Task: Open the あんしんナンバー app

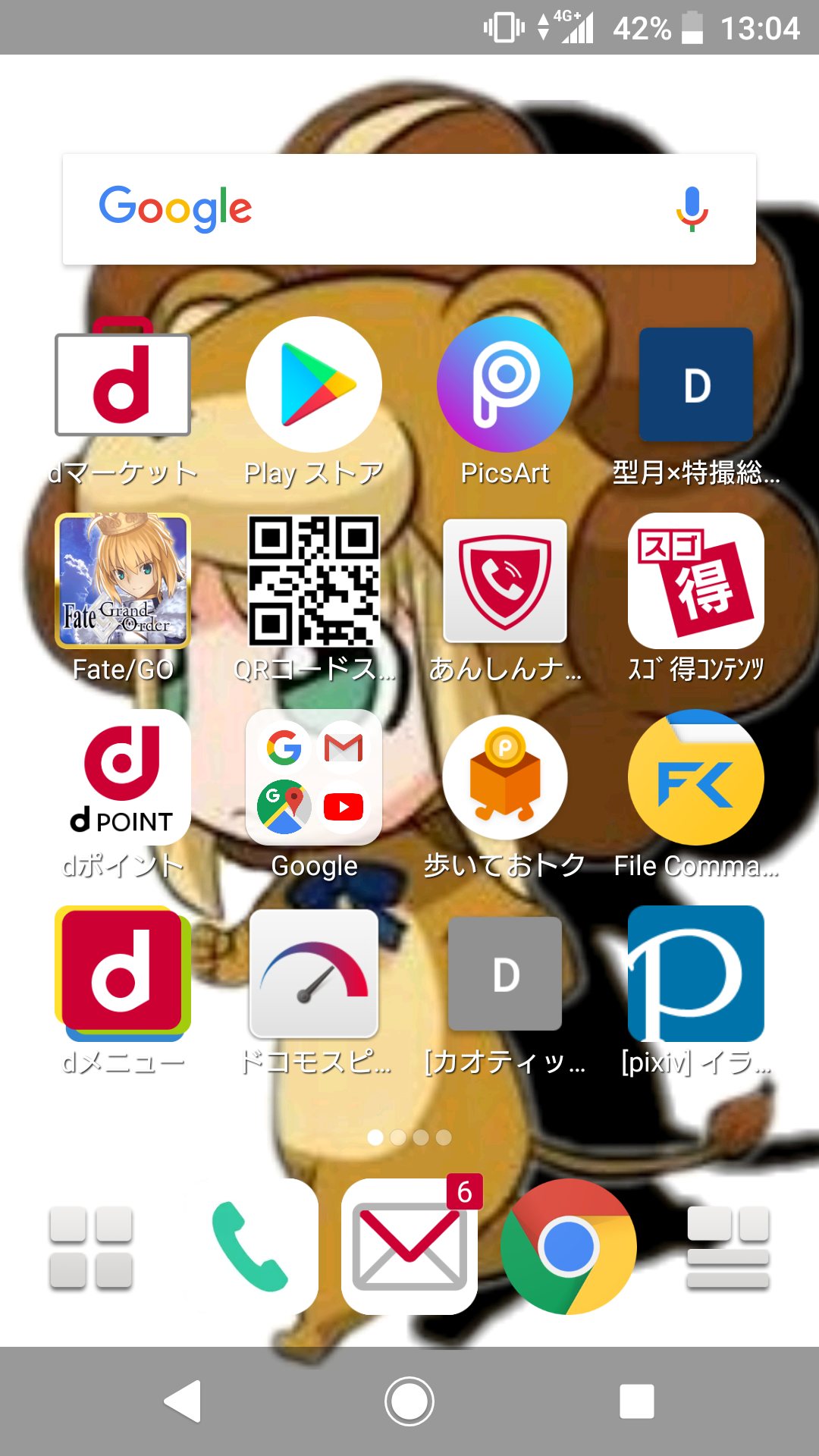Action: pos(505,582)
